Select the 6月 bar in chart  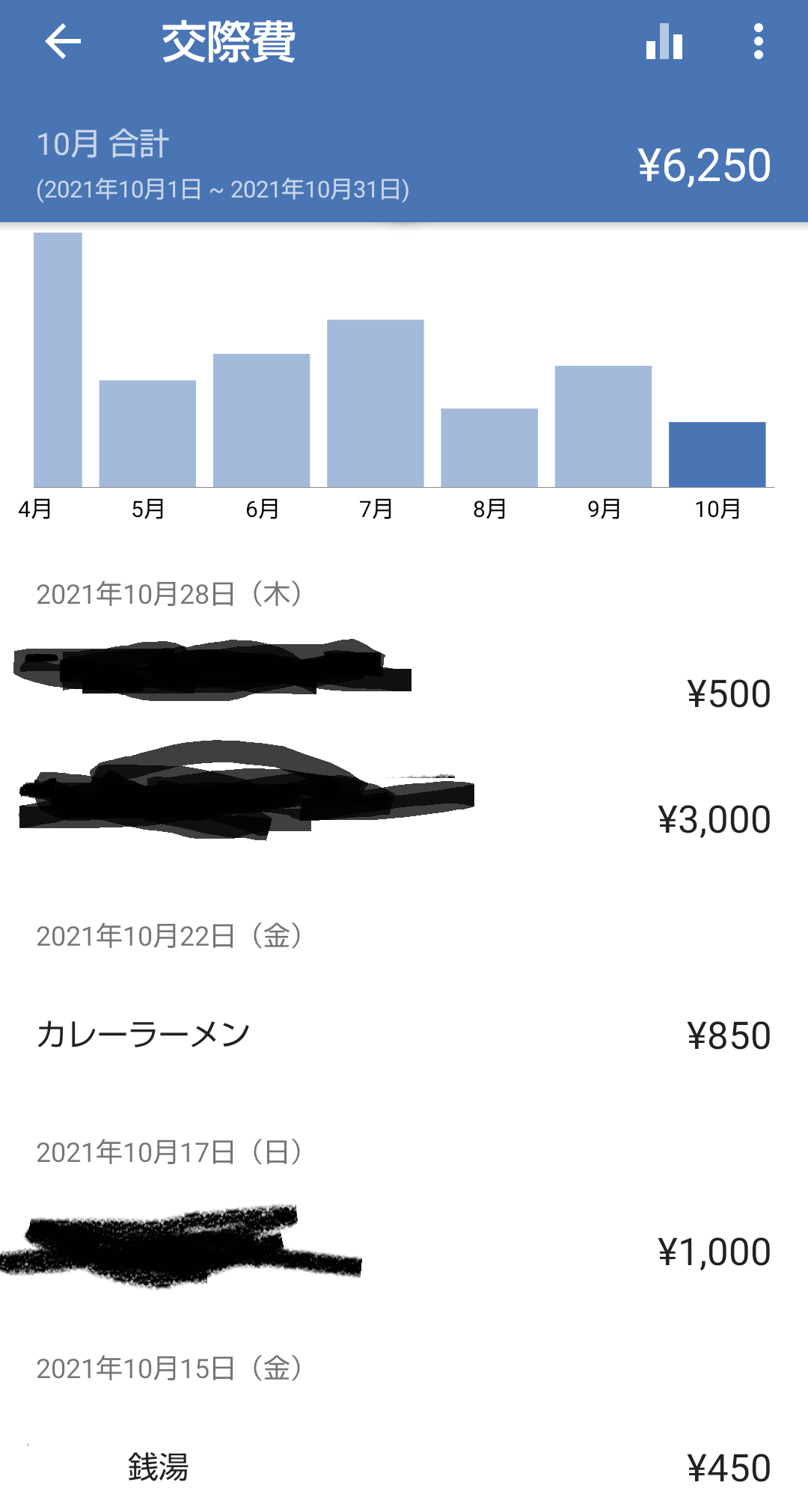(x=261, y=420)
